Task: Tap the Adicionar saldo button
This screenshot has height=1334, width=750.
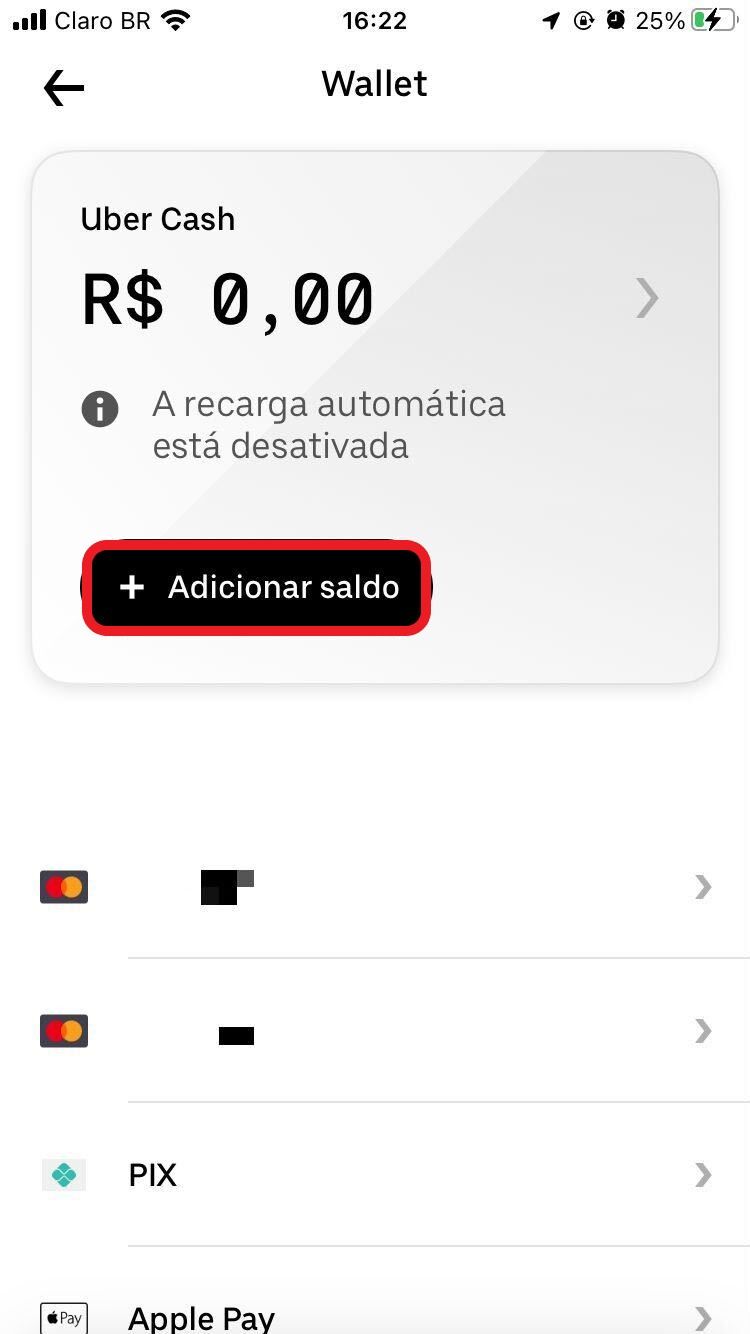Action: pyautogui.click(x=256, y=587)
